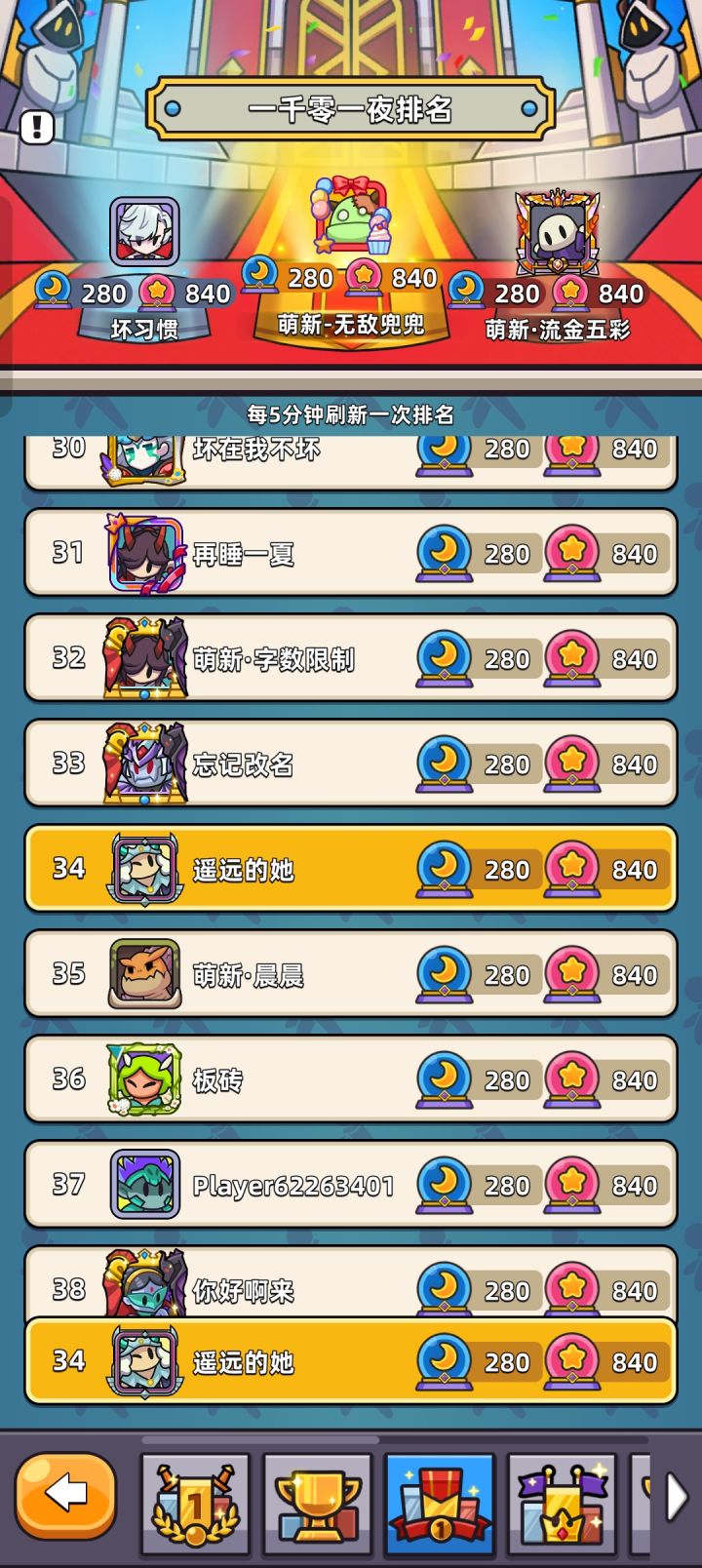Select the 萌新·字数限制 ranking row
The height and width of the screenshot is (1568, 702).
pyautogui.click(x=350, y=658)
